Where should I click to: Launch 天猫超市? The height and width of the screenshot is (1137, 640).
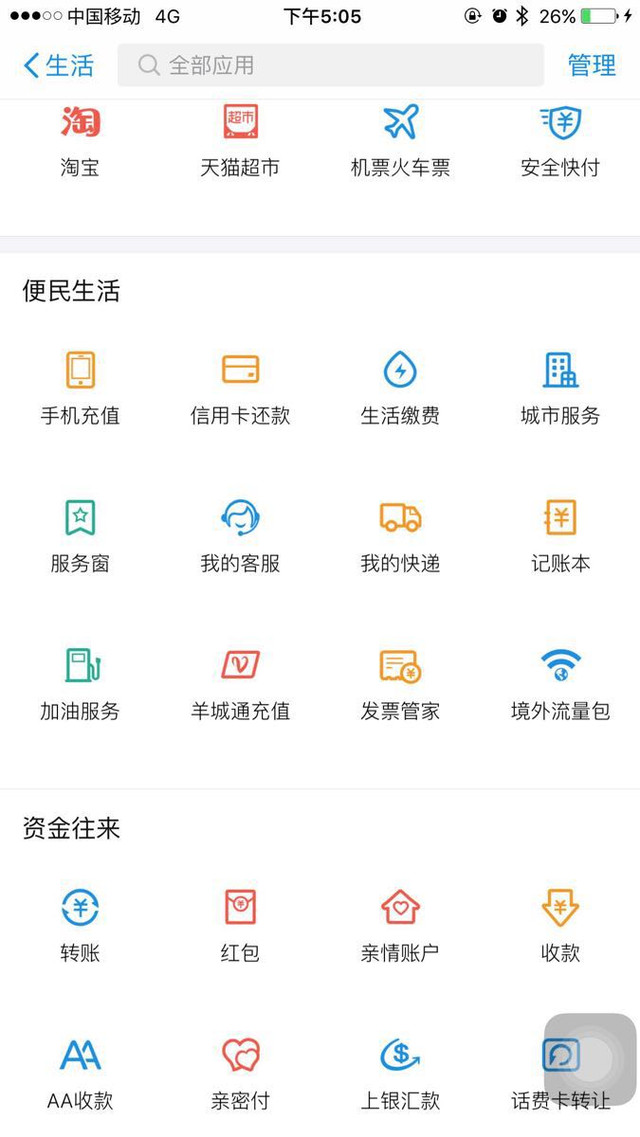tap(240, 140)
